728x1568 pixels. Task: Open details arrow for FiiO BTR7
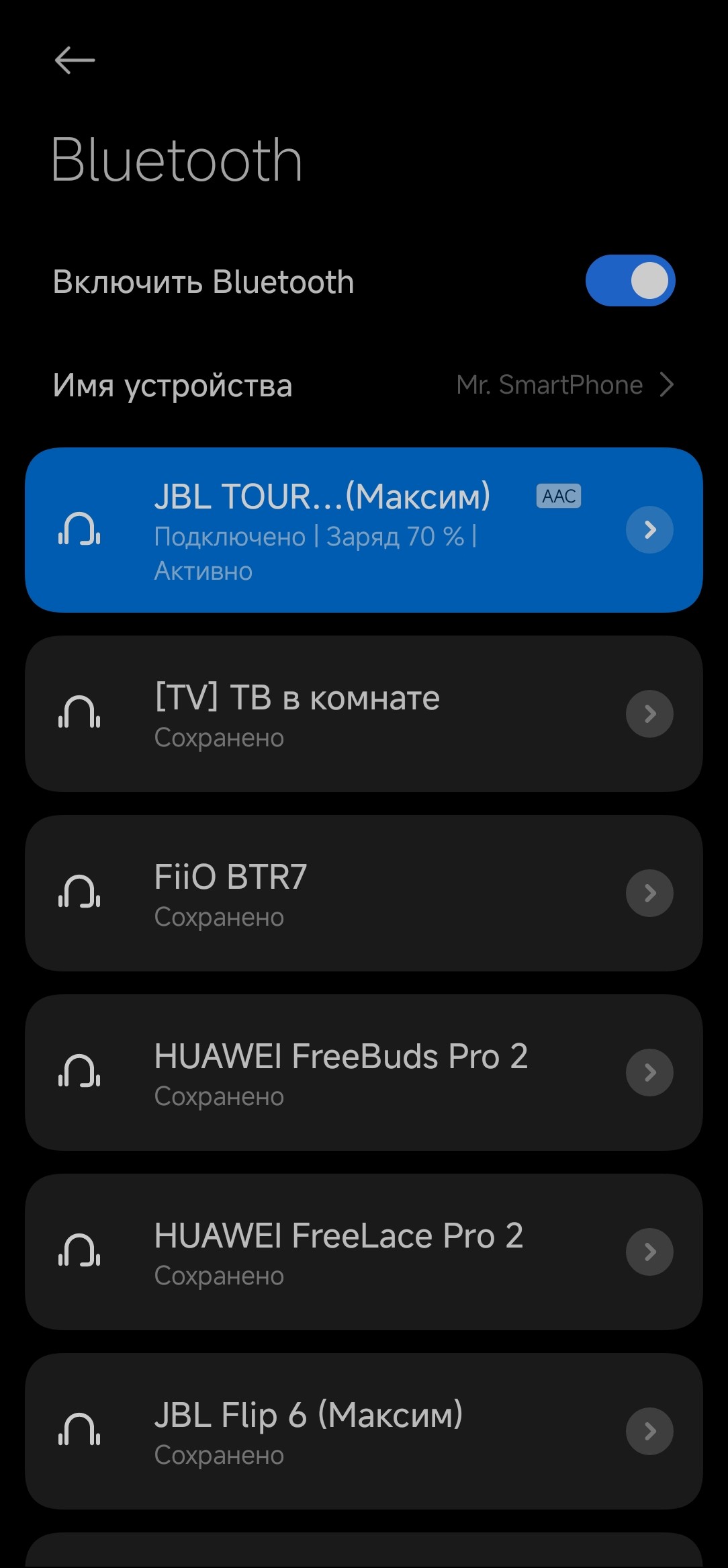[x=649, y=894]
